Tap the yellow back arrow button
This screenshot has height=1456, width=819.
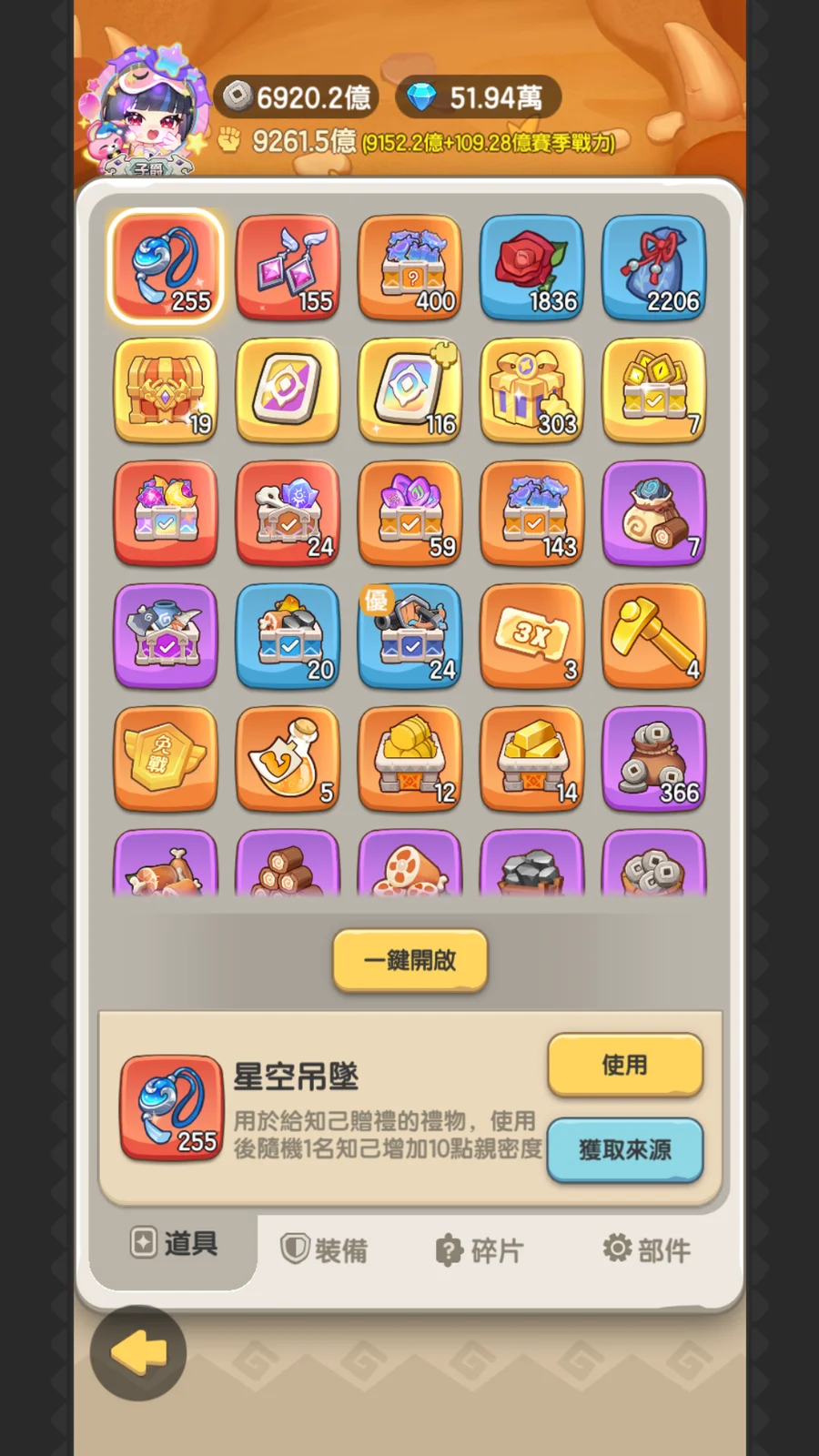(x=138, y=1353)
